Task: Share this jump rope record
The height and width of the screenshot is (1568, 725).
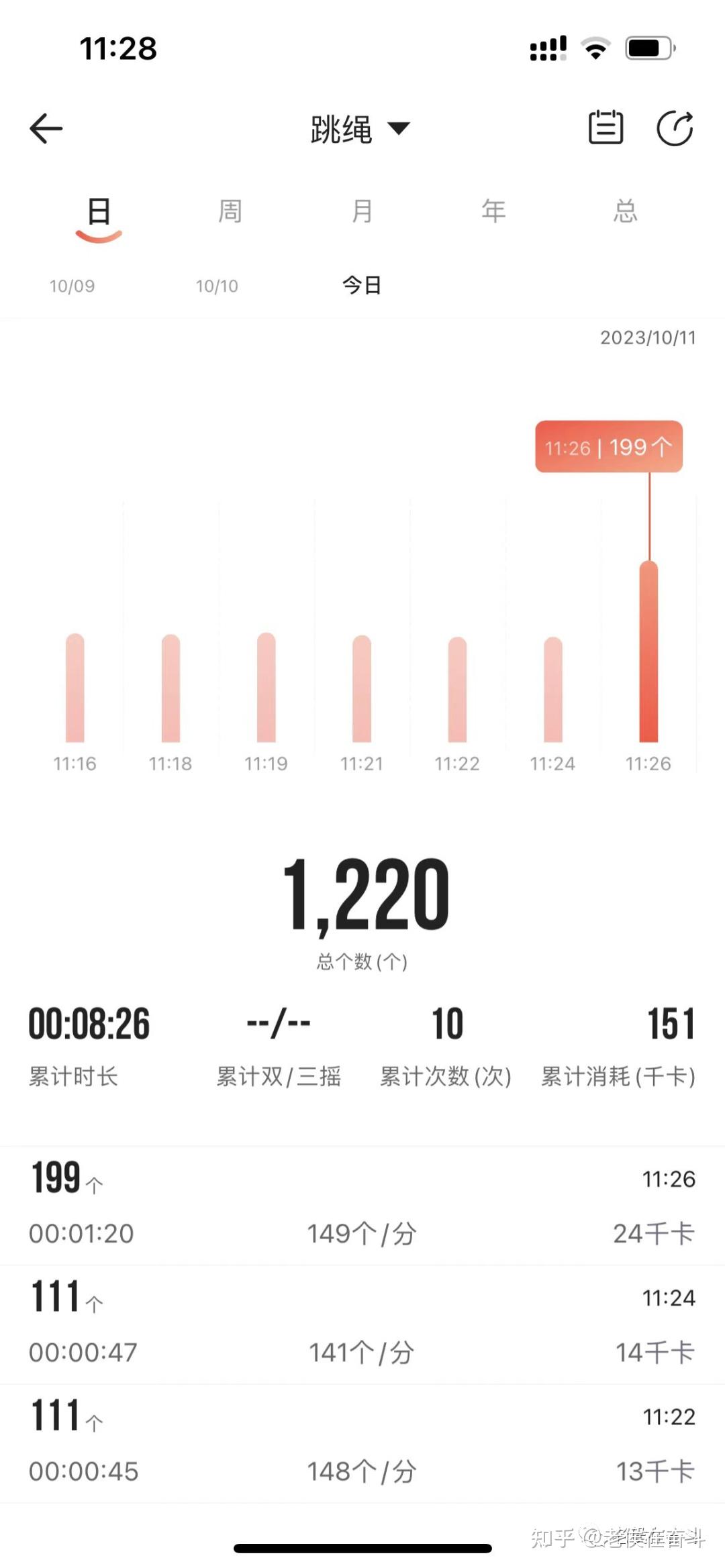Action: 674,127
